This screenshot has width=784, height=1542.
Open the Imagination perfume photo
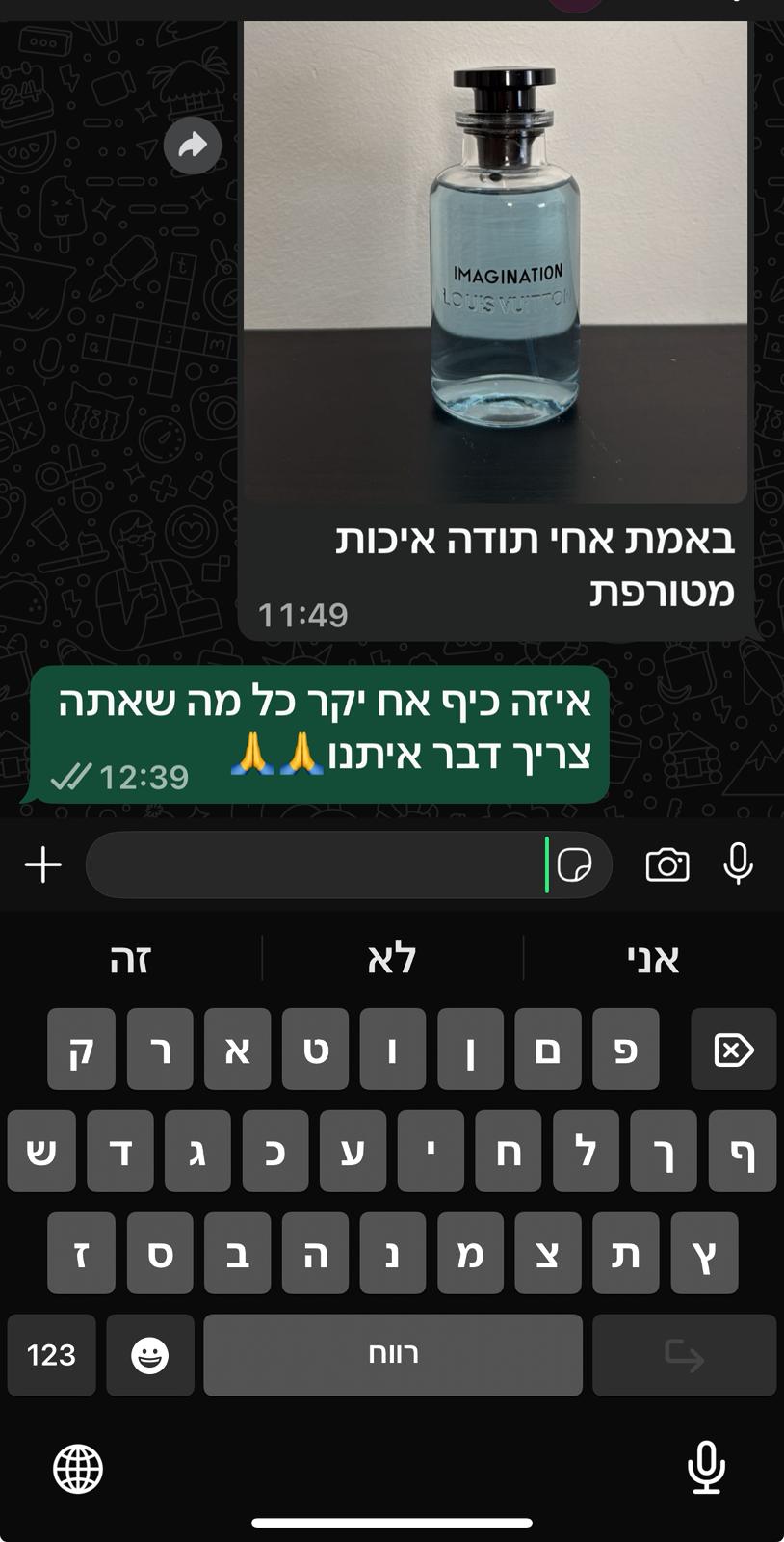coord(494,260)
